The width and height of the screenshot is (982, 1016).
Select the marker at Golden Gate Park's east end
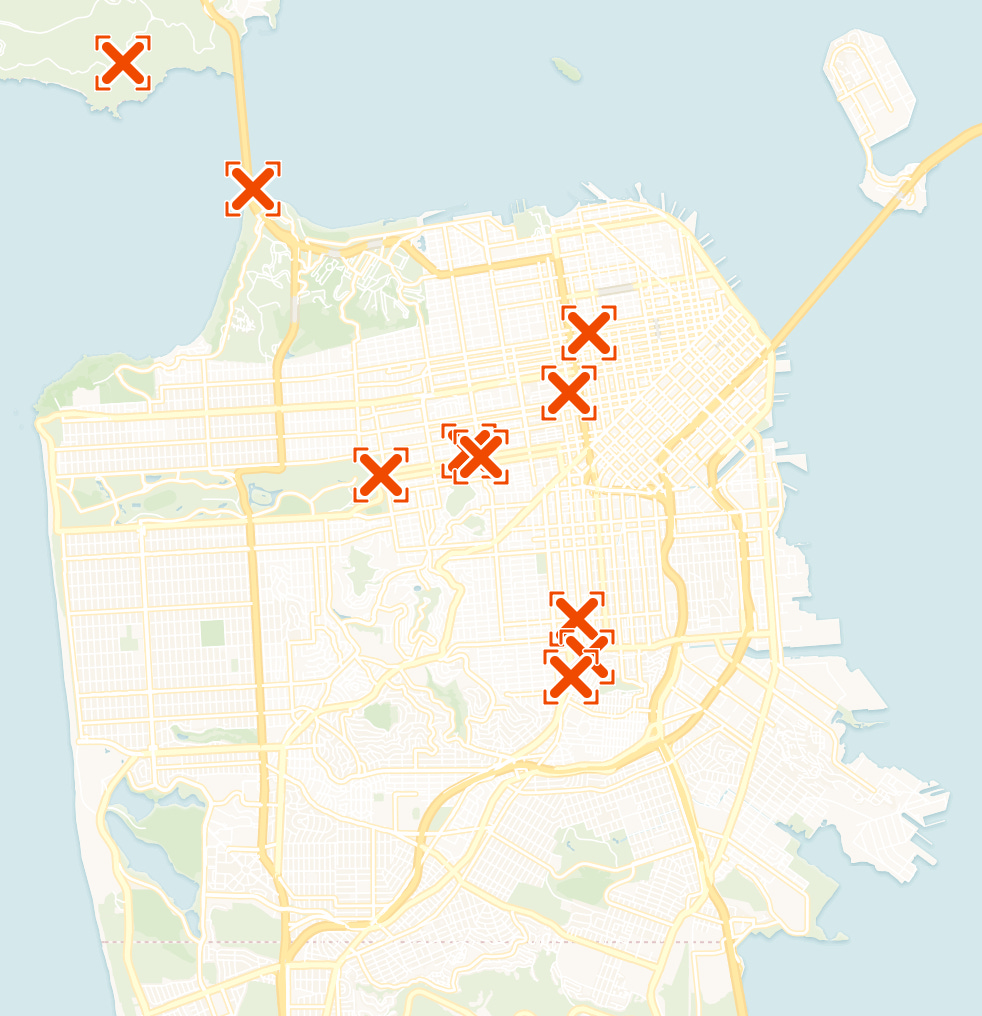381,474
